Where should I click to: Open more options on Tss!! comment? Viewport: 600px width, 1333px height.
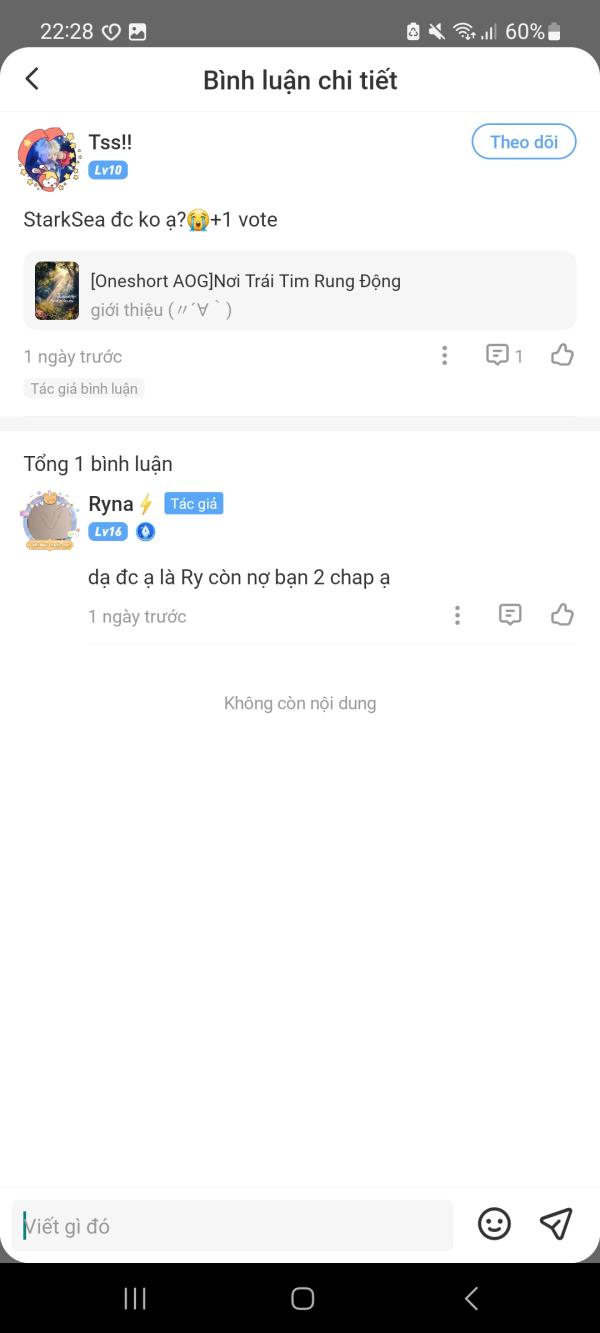[445, 356]
